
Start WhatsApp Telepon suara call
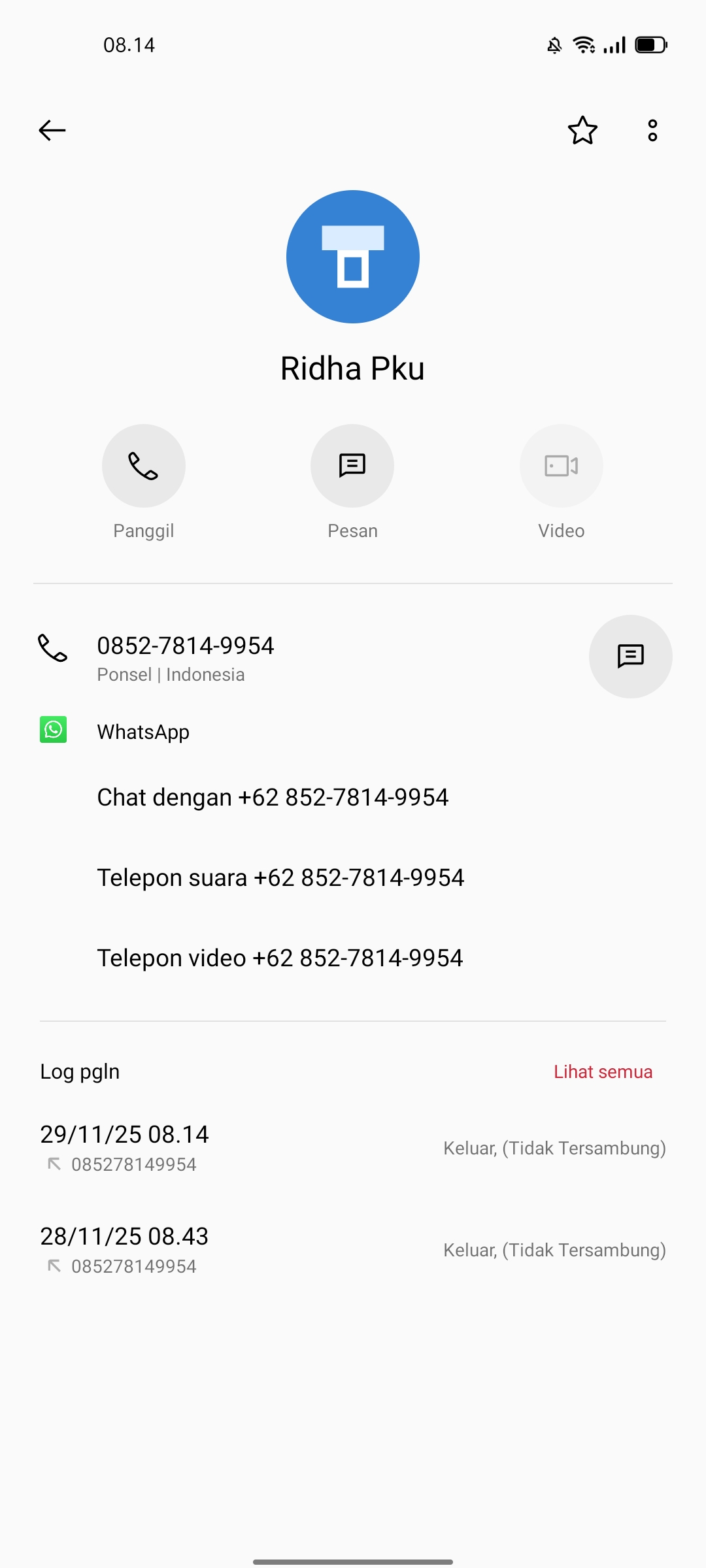pos(280,878)
